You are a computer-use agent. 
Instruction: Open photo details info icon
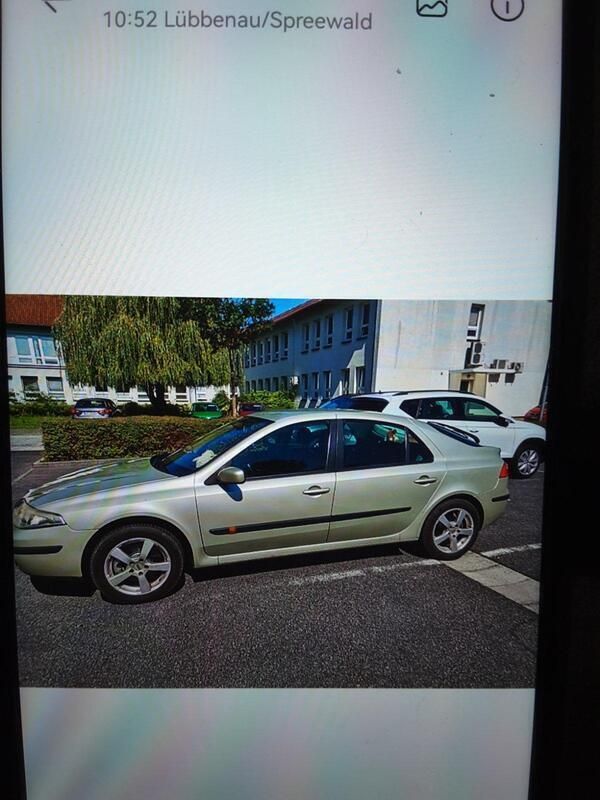(507, 8)
